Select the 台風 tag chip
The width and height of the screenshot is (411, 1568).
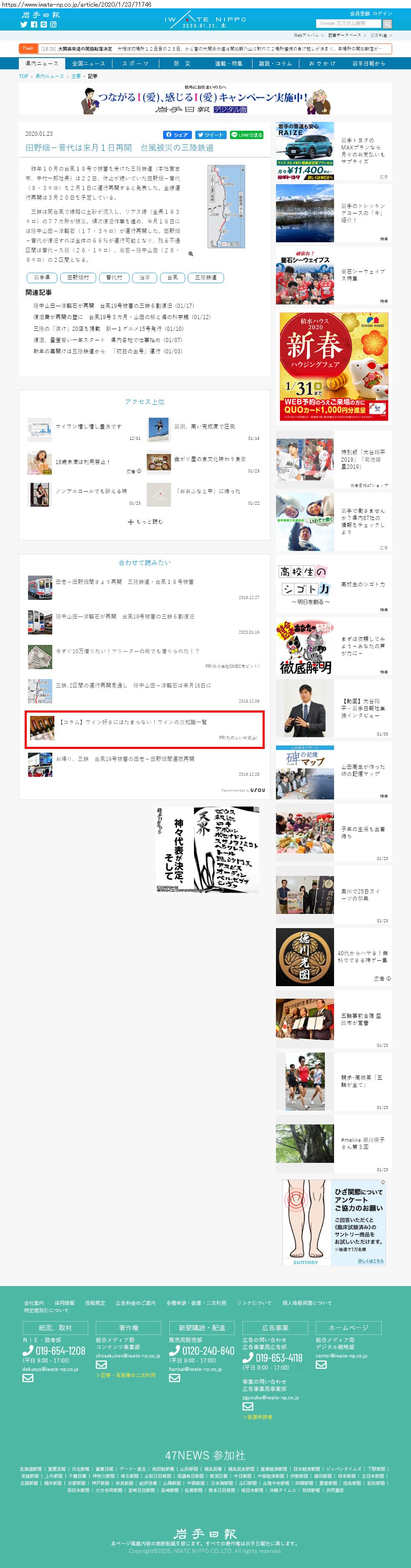[x=172, y=278]
